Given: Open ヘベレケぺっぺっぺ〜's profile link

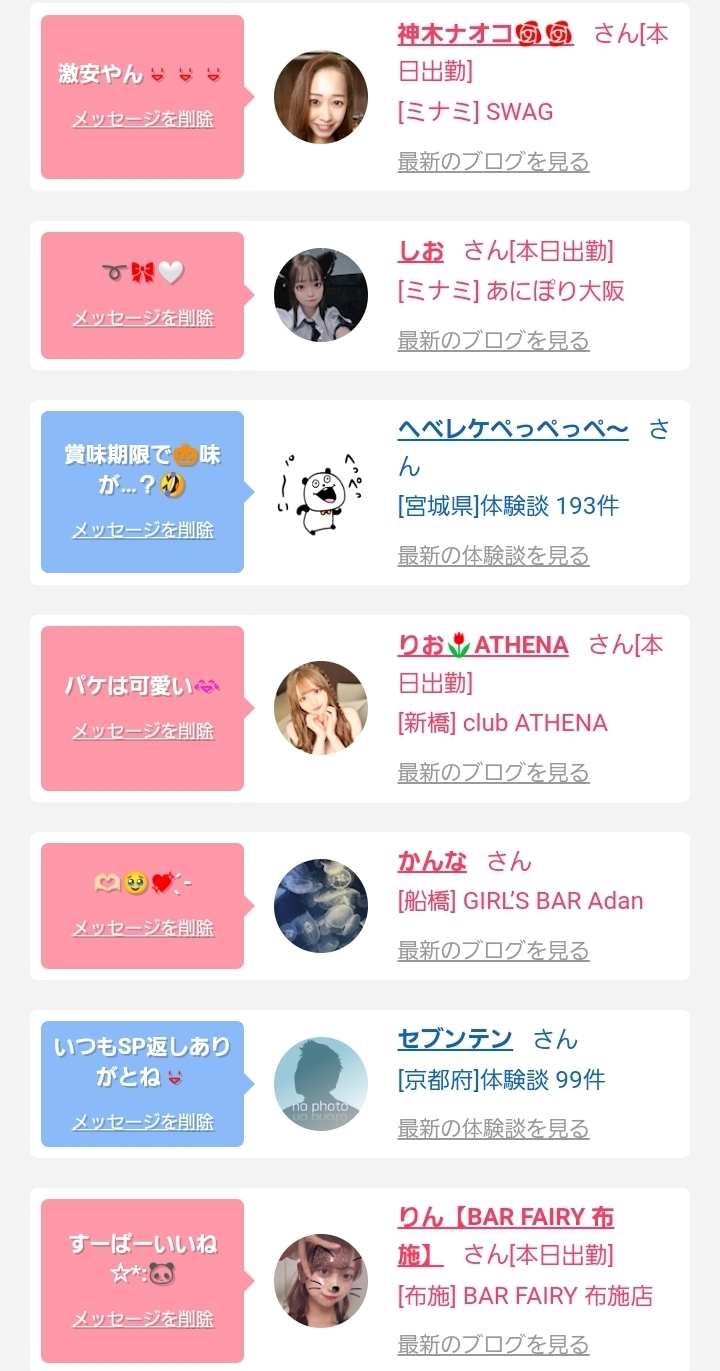Looking at the screenshot, I should pos(513,430).
